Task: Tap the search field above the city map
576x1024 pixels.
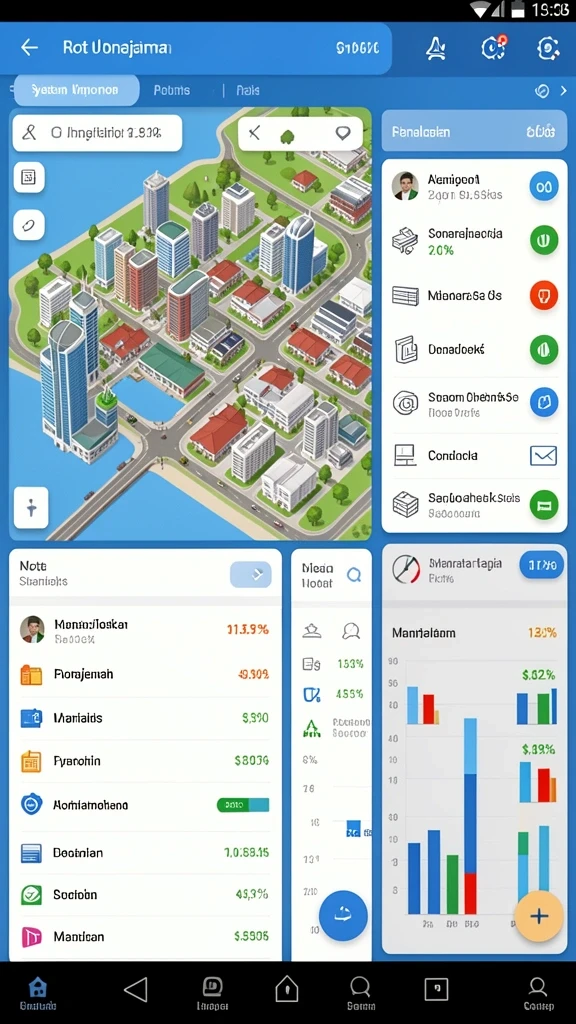Action: click(97, 133)
